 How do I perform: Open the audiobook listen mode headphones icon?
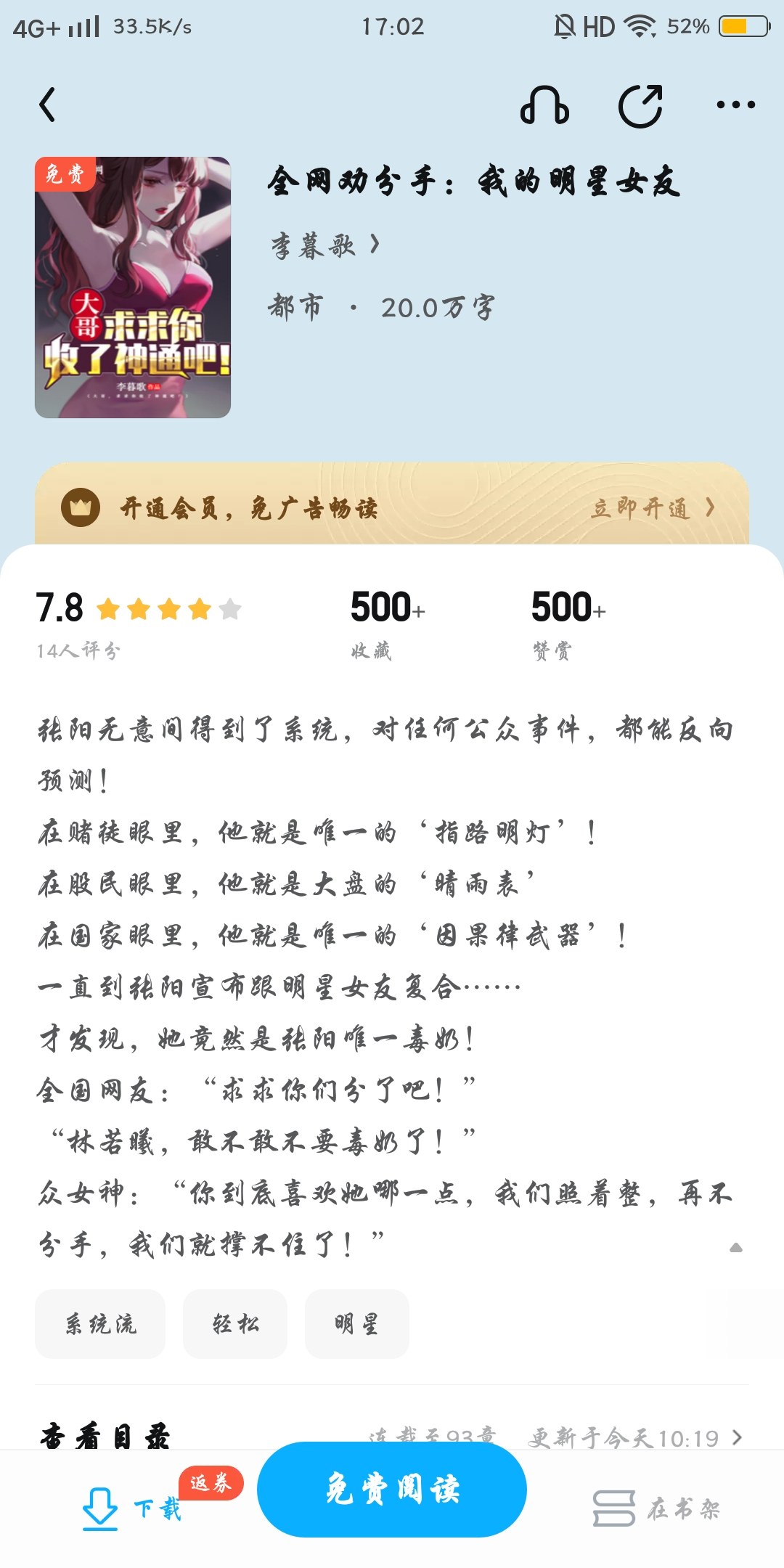(x=544, y=106)
